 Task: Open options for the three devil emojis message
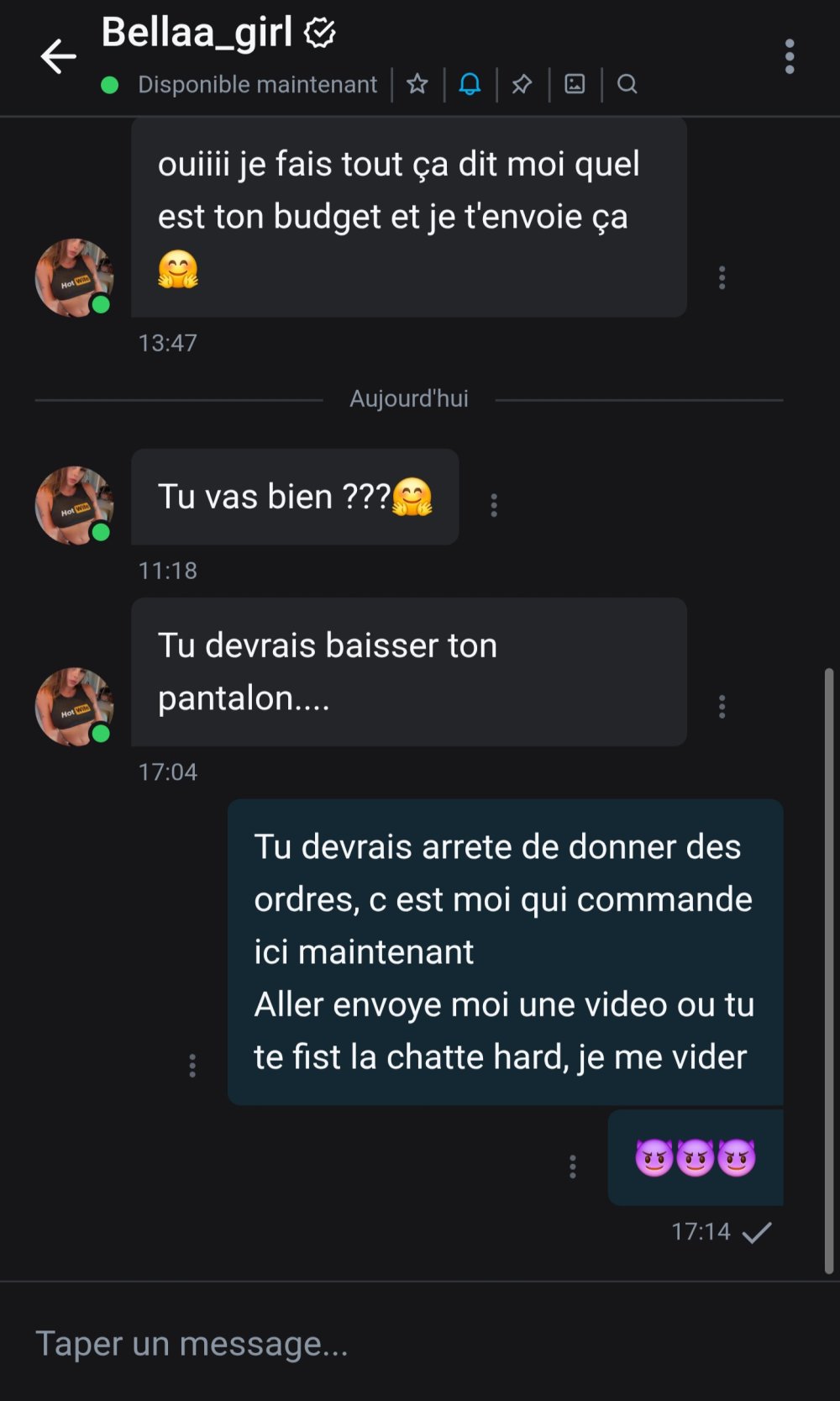[573, 1167]
